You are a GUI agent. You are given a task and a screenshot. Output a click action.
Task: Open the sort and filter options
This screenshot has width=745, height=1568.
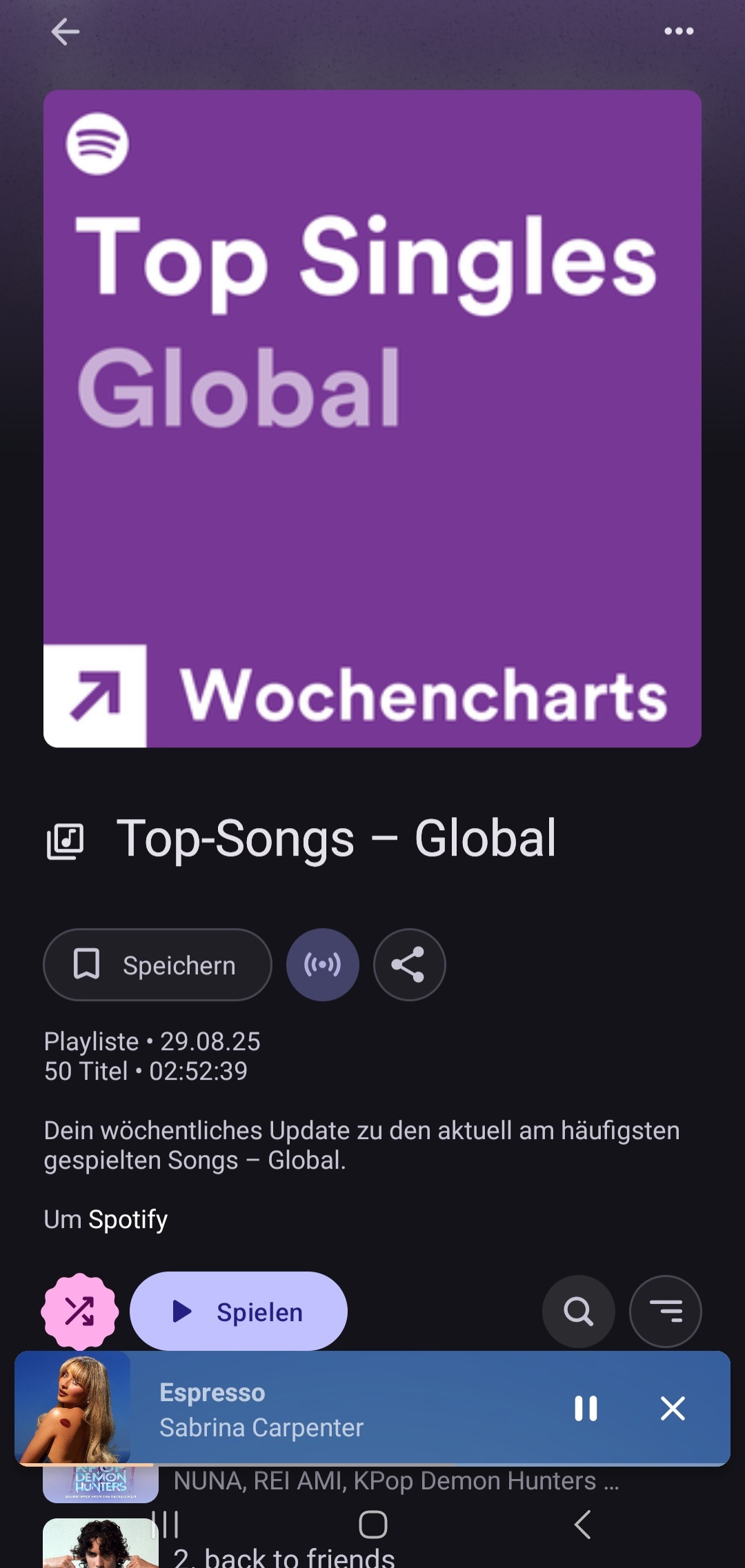tap(665, 1311)
